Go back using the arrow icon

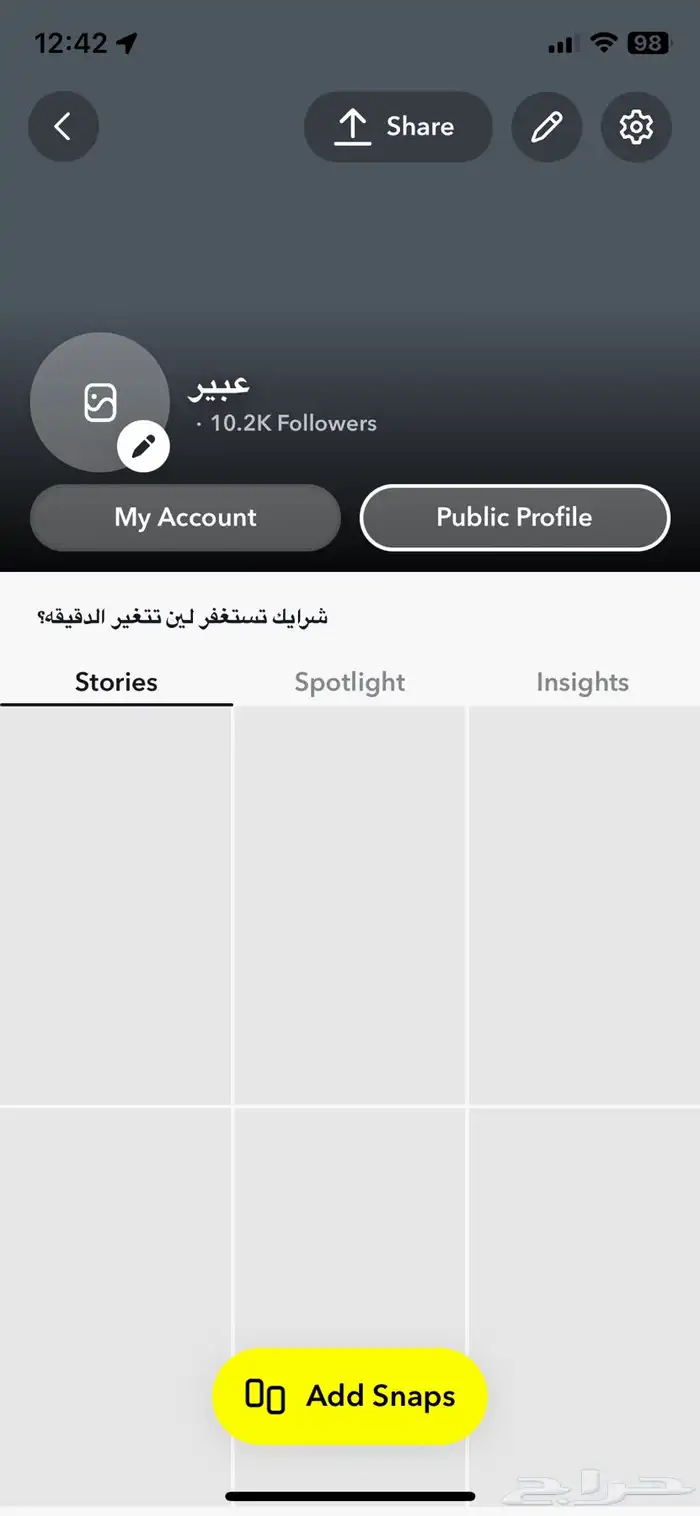(63, 127)
